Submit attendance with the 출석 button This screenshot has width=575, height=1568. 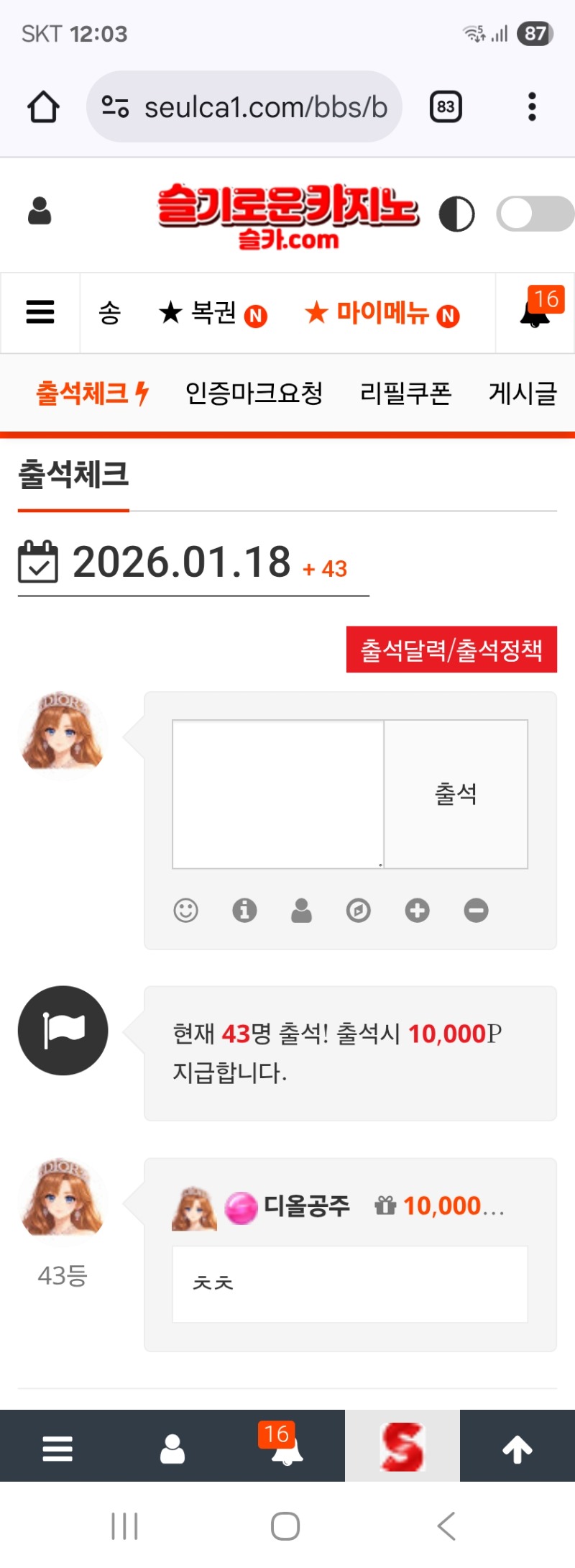[x=456, y=794]
